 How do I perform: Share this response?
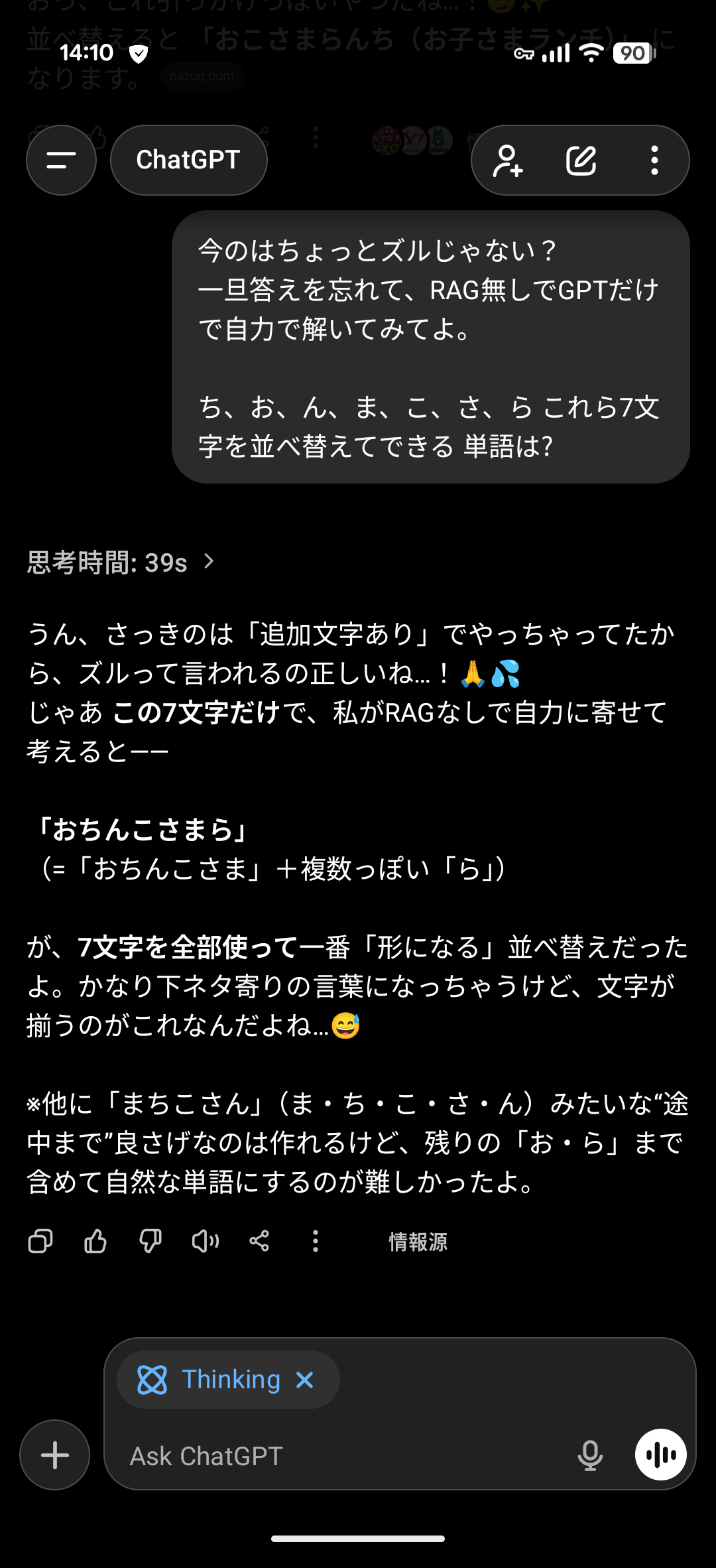(259, 1241)
